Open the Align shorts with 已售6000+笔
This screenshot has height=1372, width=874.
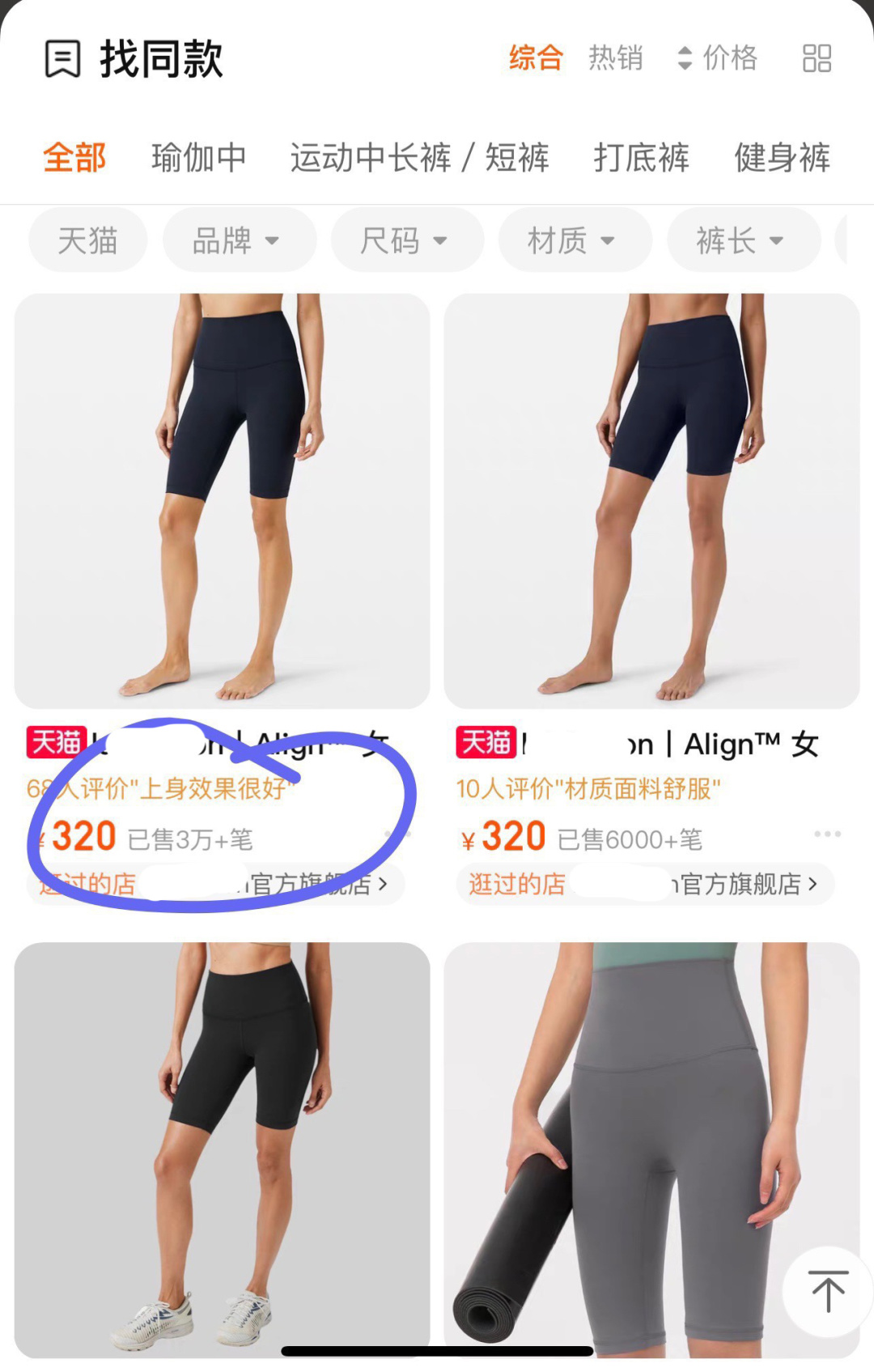tap(651, 500)
